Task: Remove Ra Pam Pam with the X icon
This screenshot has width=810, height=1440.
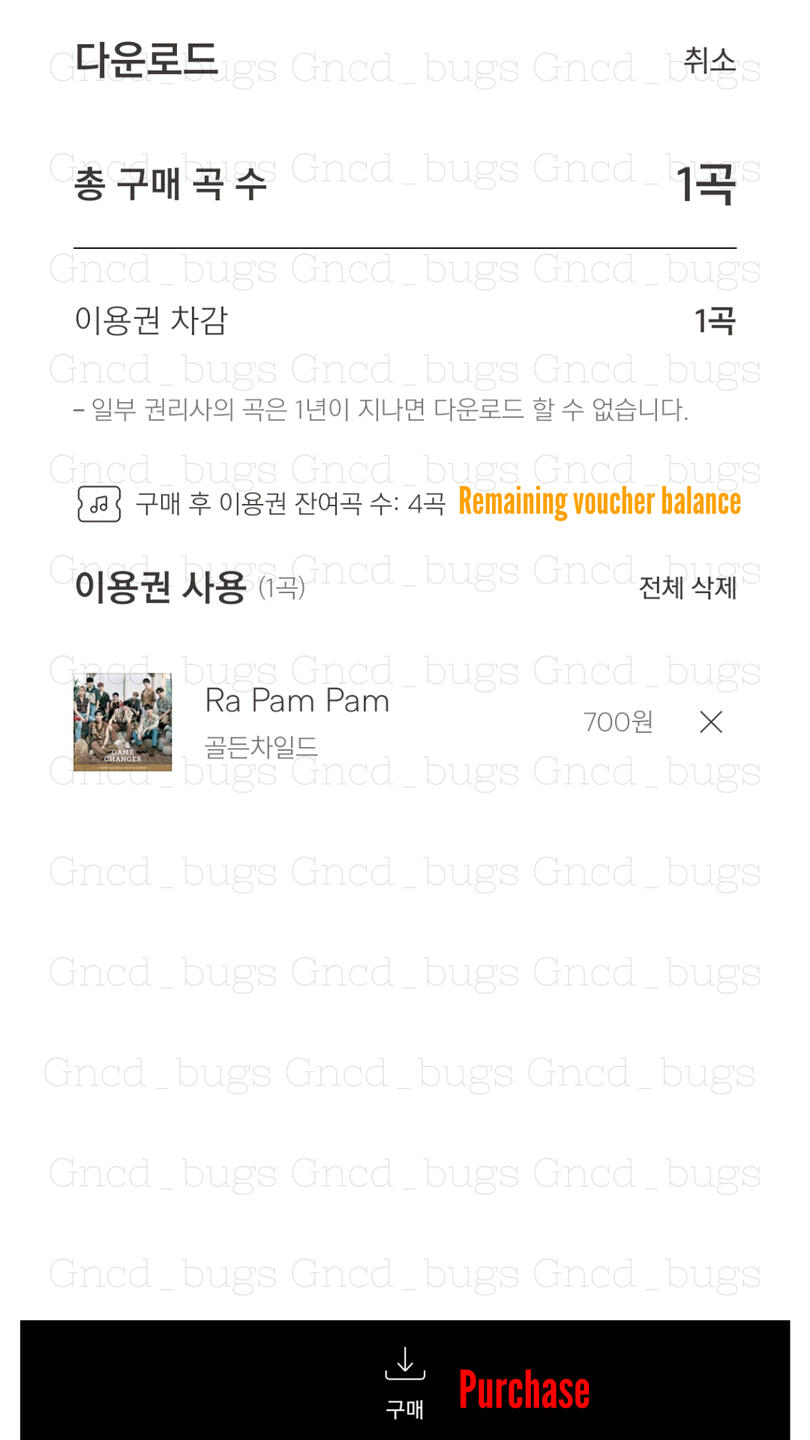Action: pos(711,722)
